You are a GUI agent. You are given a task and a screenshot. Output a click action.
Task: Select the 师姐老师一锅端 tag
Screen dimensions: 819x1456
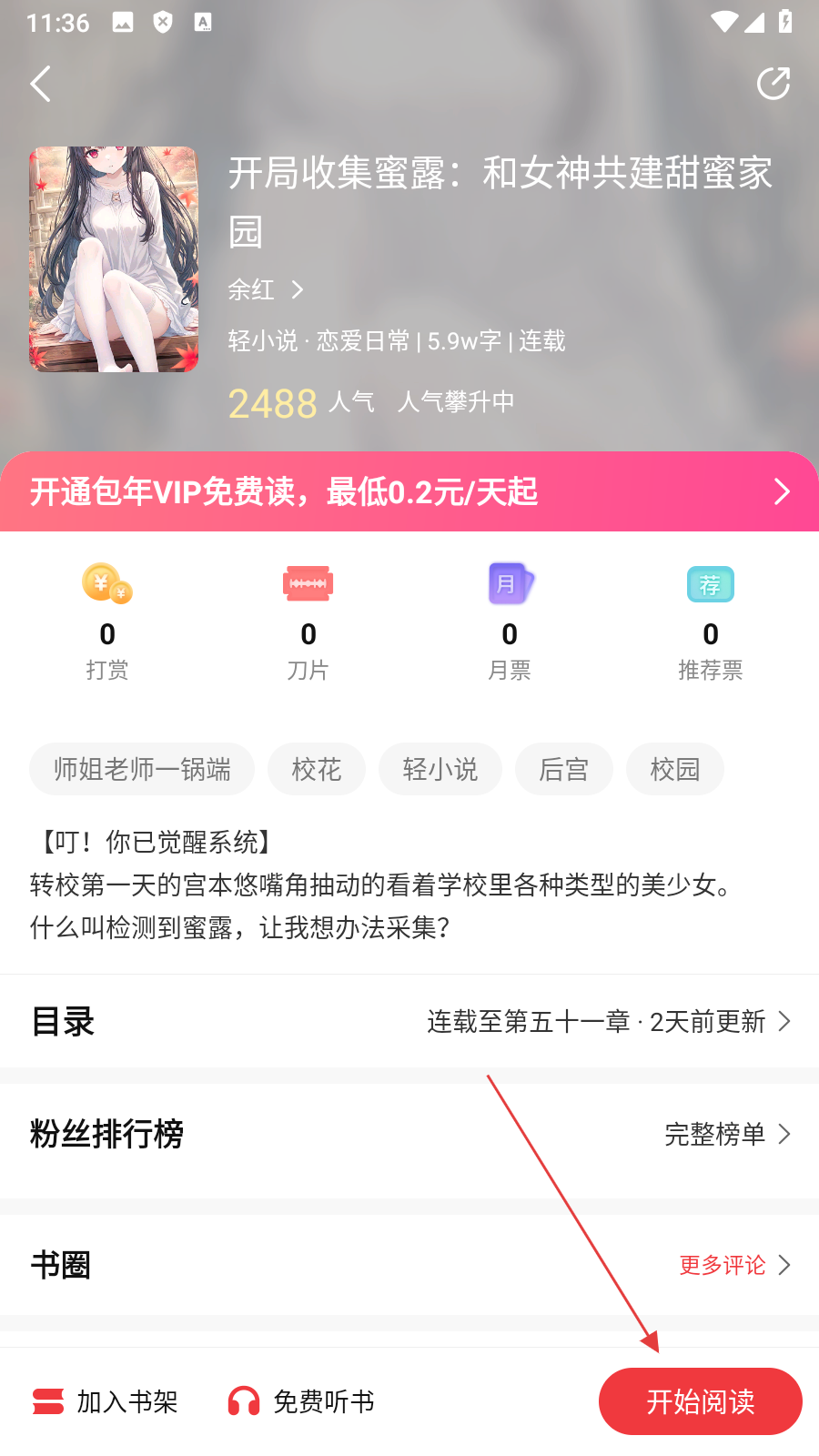[x=142, y=769]
